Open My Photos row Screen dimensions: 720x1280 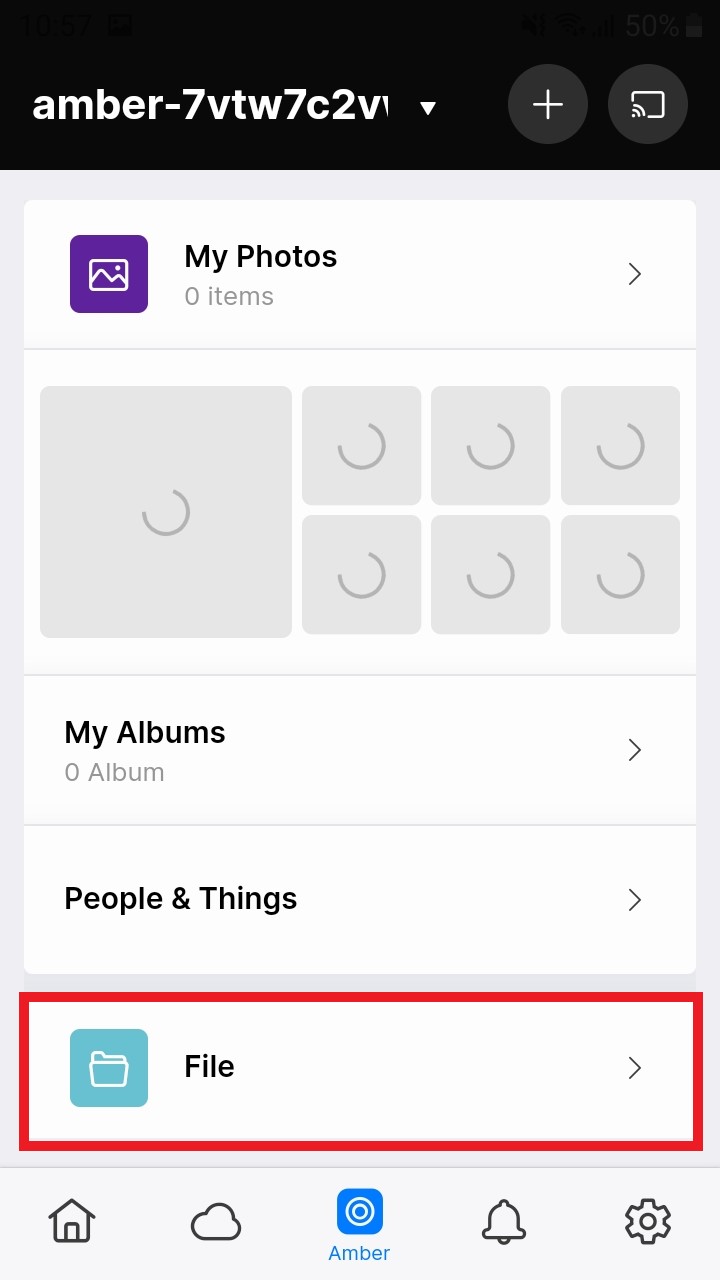pos(360,274)
